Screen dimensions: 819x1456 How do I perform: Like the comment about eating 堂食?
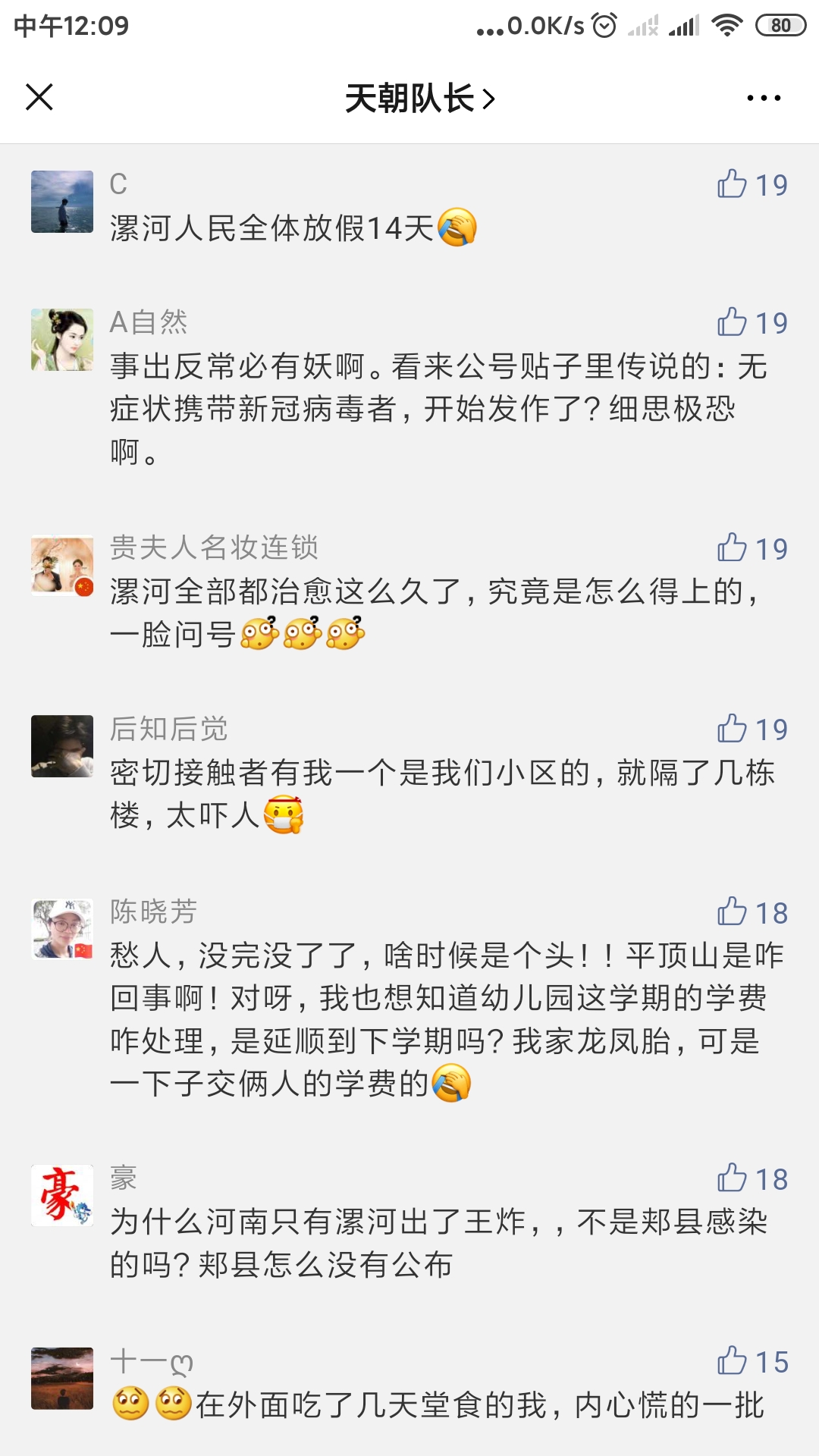click(x=733, y=1361)
